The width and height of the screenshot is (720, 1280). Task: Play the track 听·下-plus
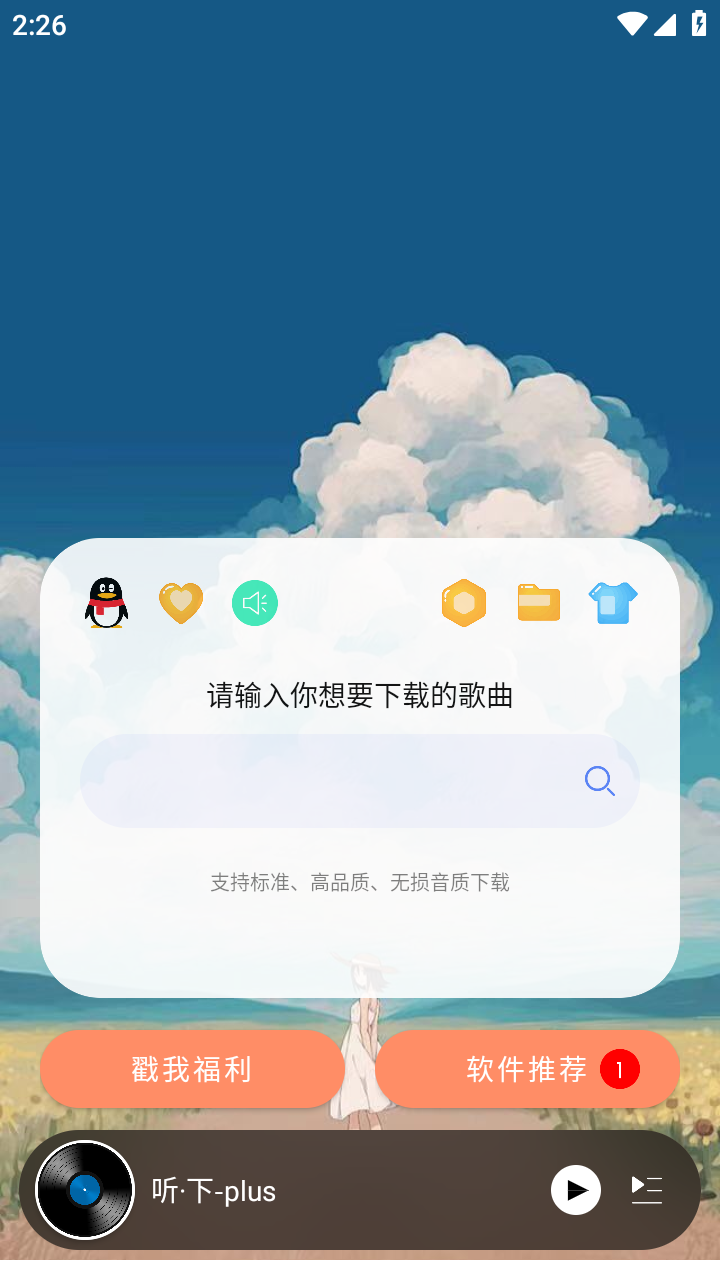576,1190
